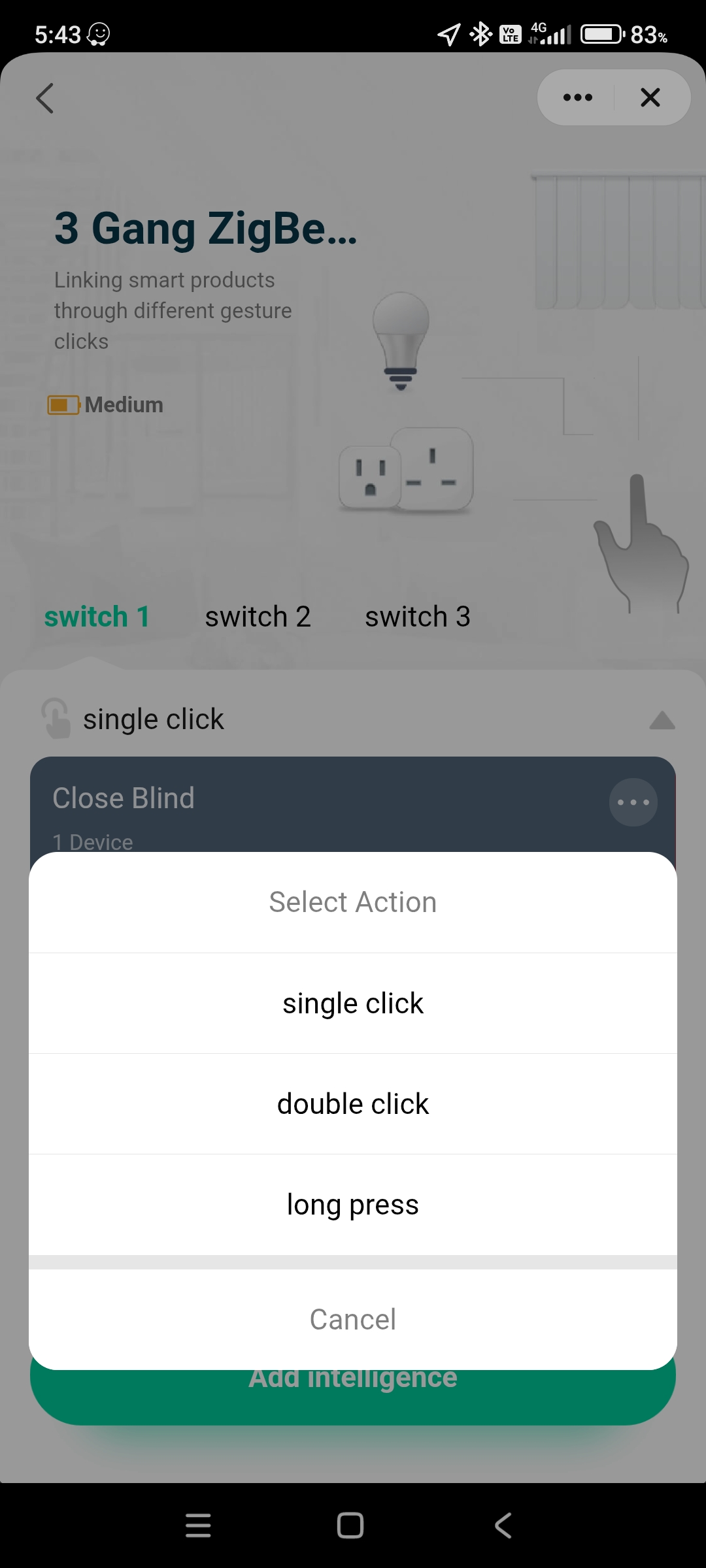706x1568 pixels.
Task: Choose the double click option
Action: click(x=353, y=1104)
